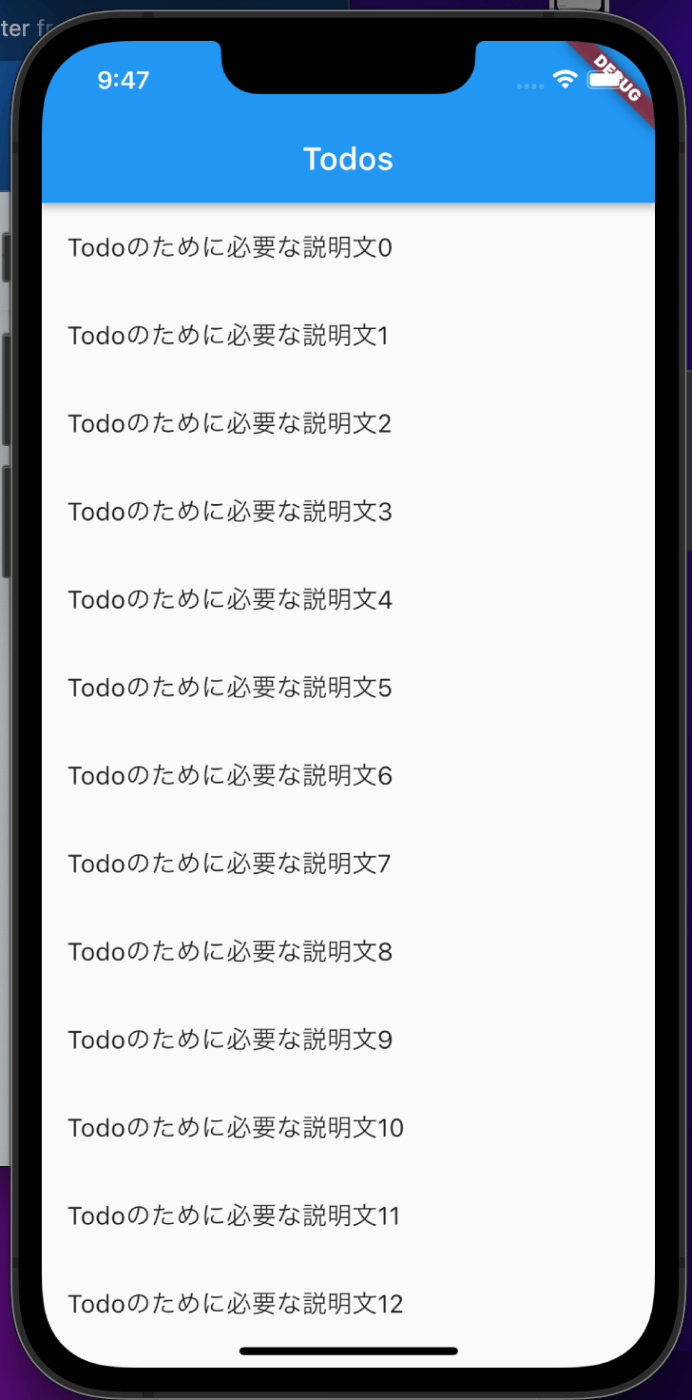Open Todoのために必要な説明文11
This screenshot has width=692, height=1400.
click(348, 1216)
